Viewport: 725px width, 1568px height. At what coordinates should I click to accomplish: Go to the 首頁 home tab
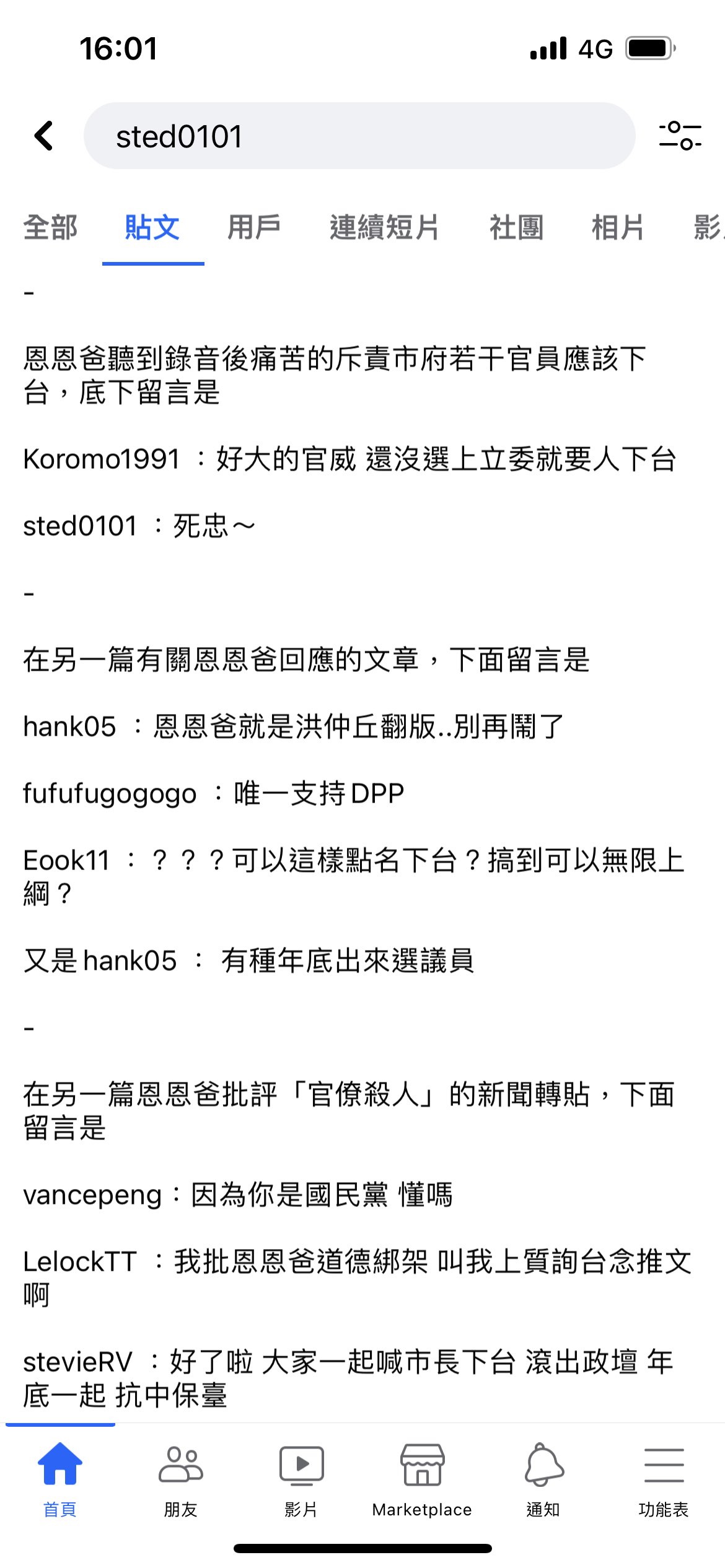(x=60, y=1478)
